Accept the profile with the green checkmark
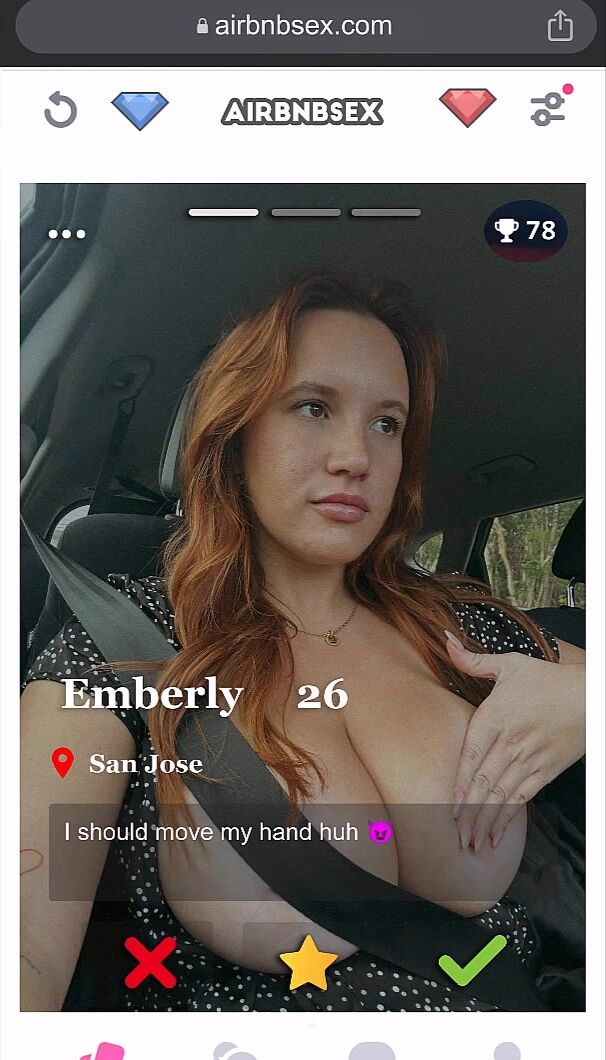Viewport: 606px width, 1060px height. click(x=472, y=960)
